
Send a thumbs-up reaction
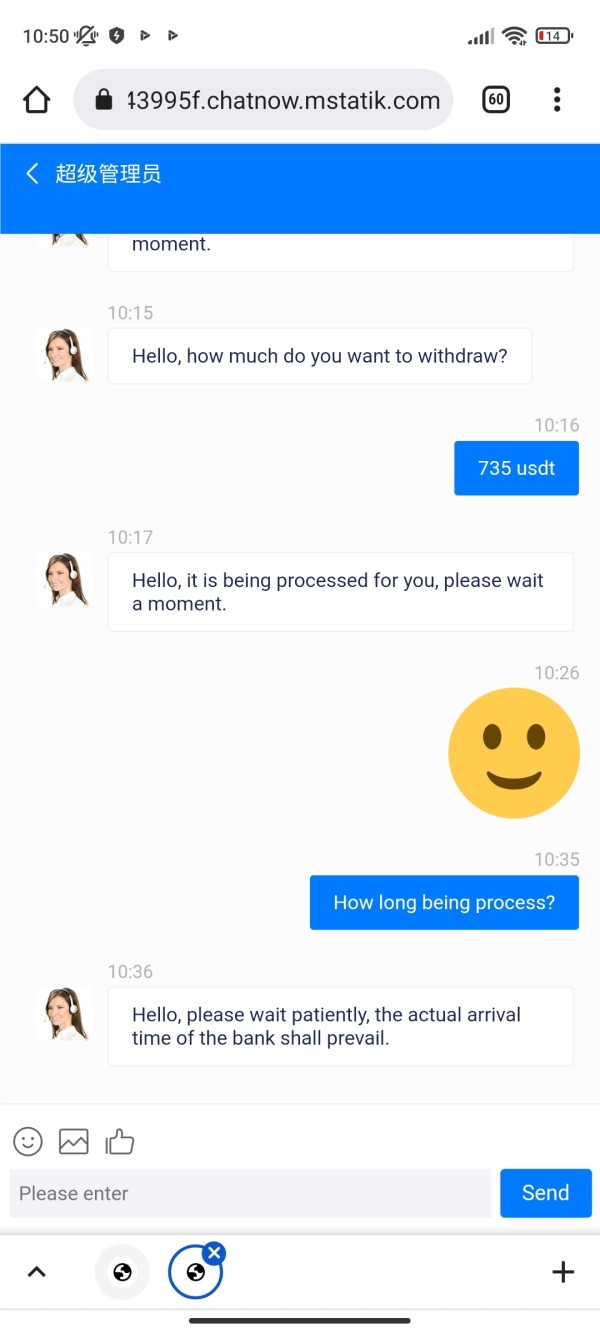pyautogui.click(x=119, y=1141)
